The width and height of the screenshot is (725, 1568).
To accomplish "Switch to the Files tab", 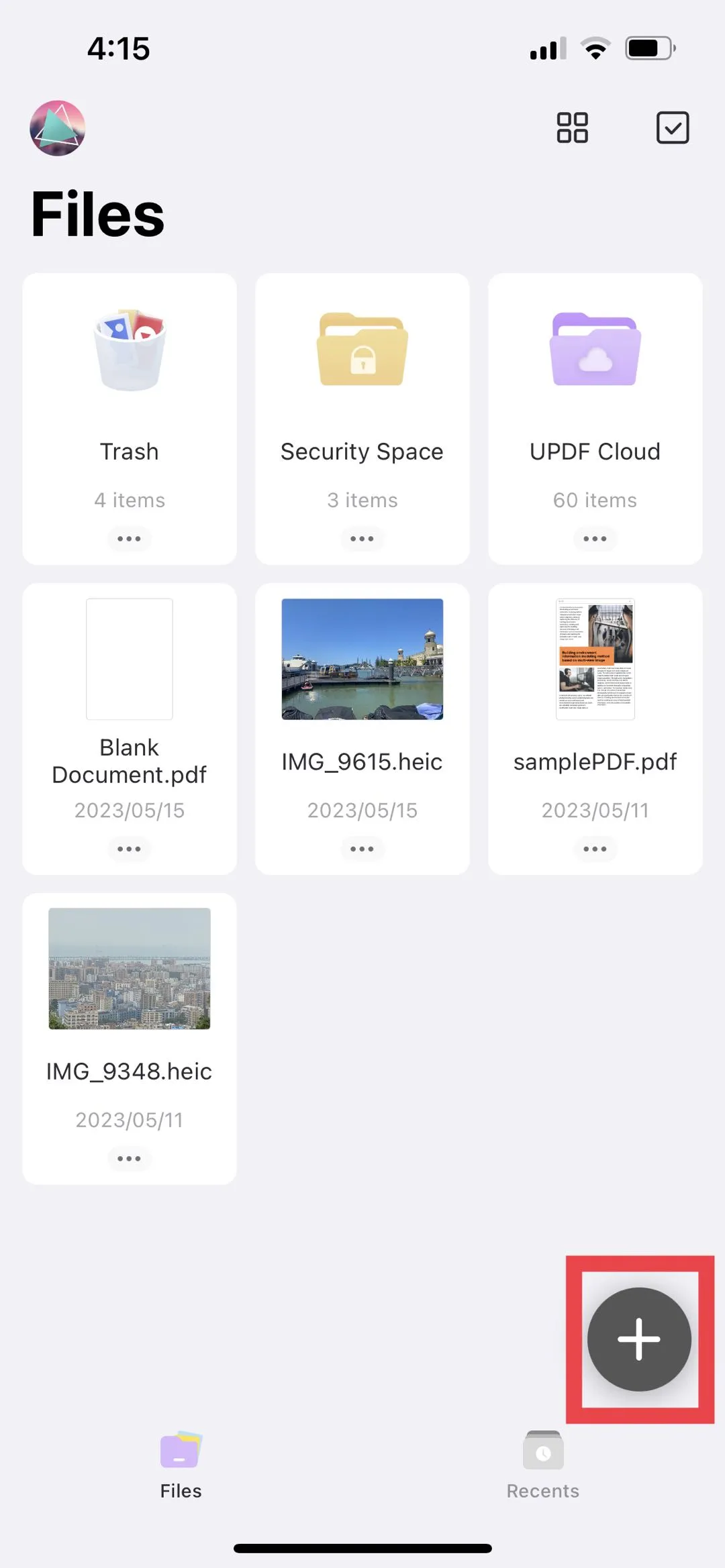I will [180, 1465].
